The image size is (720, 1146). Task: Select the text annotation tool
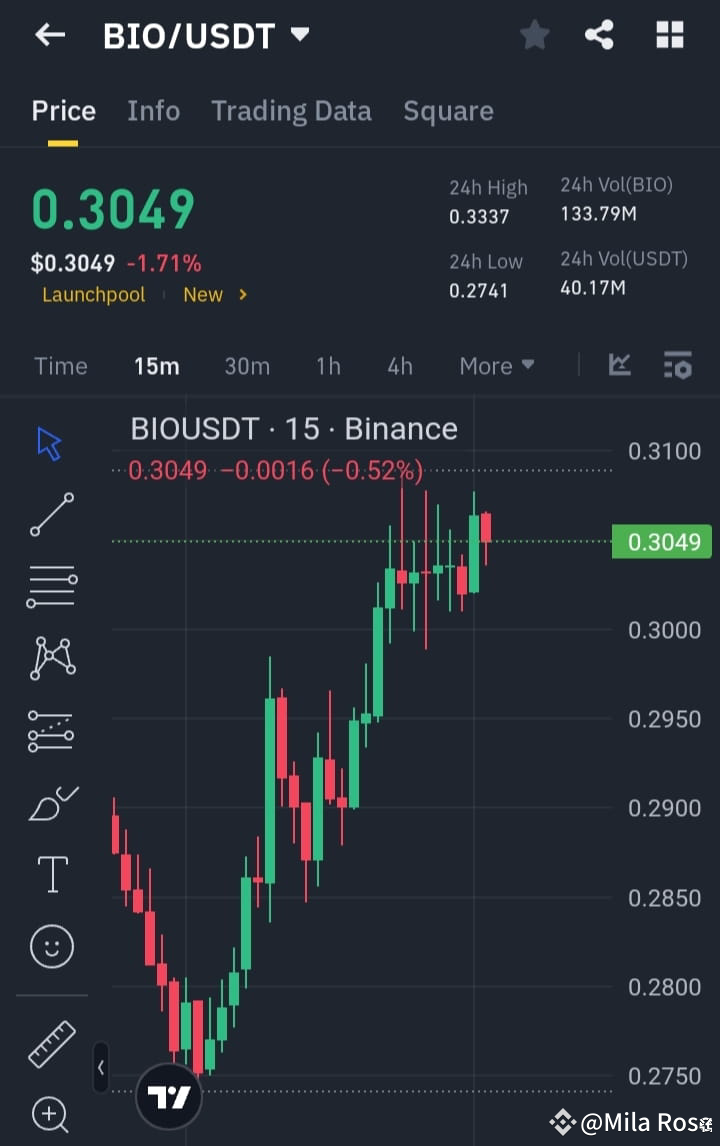pos(50,874)
